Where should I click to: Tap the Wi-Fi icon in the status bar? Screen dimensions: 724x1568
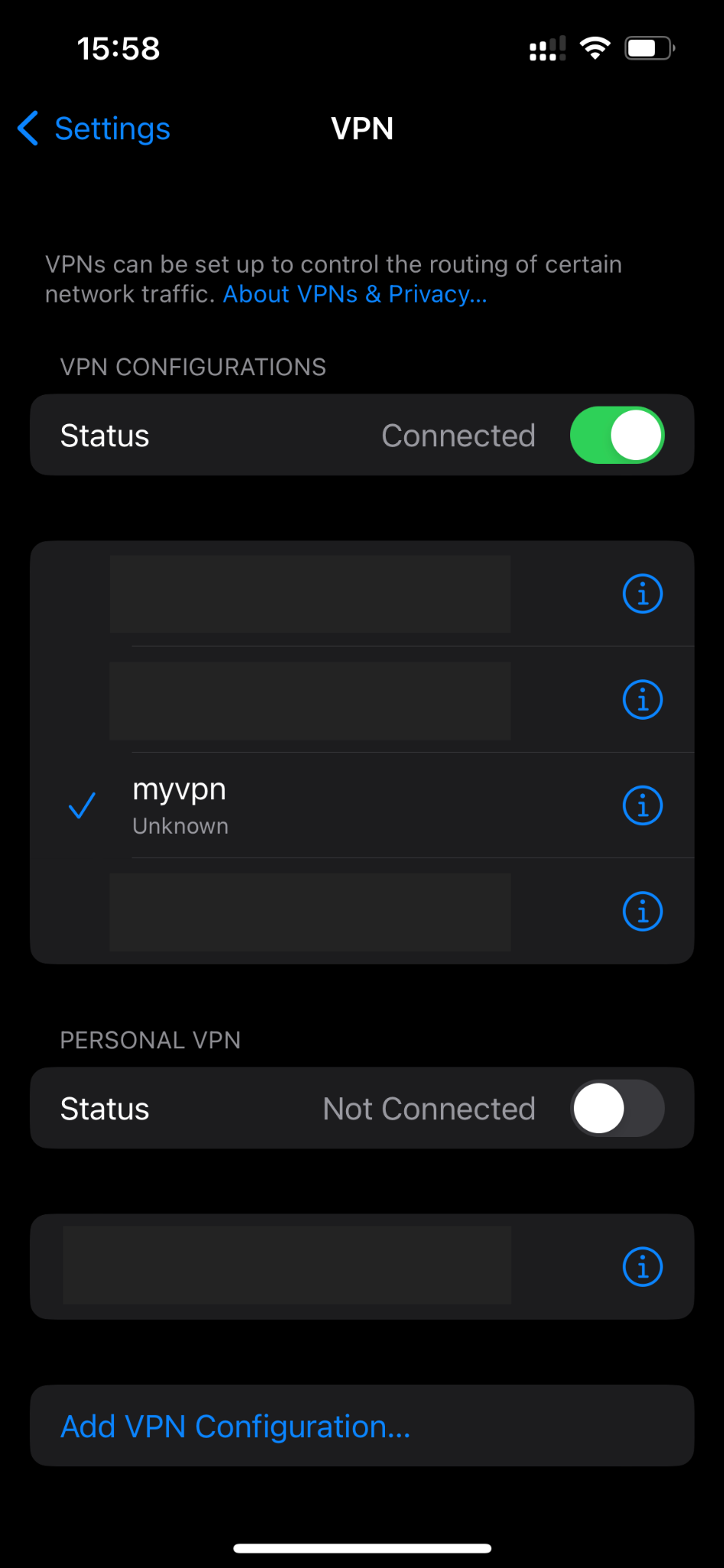click(595, 47)
